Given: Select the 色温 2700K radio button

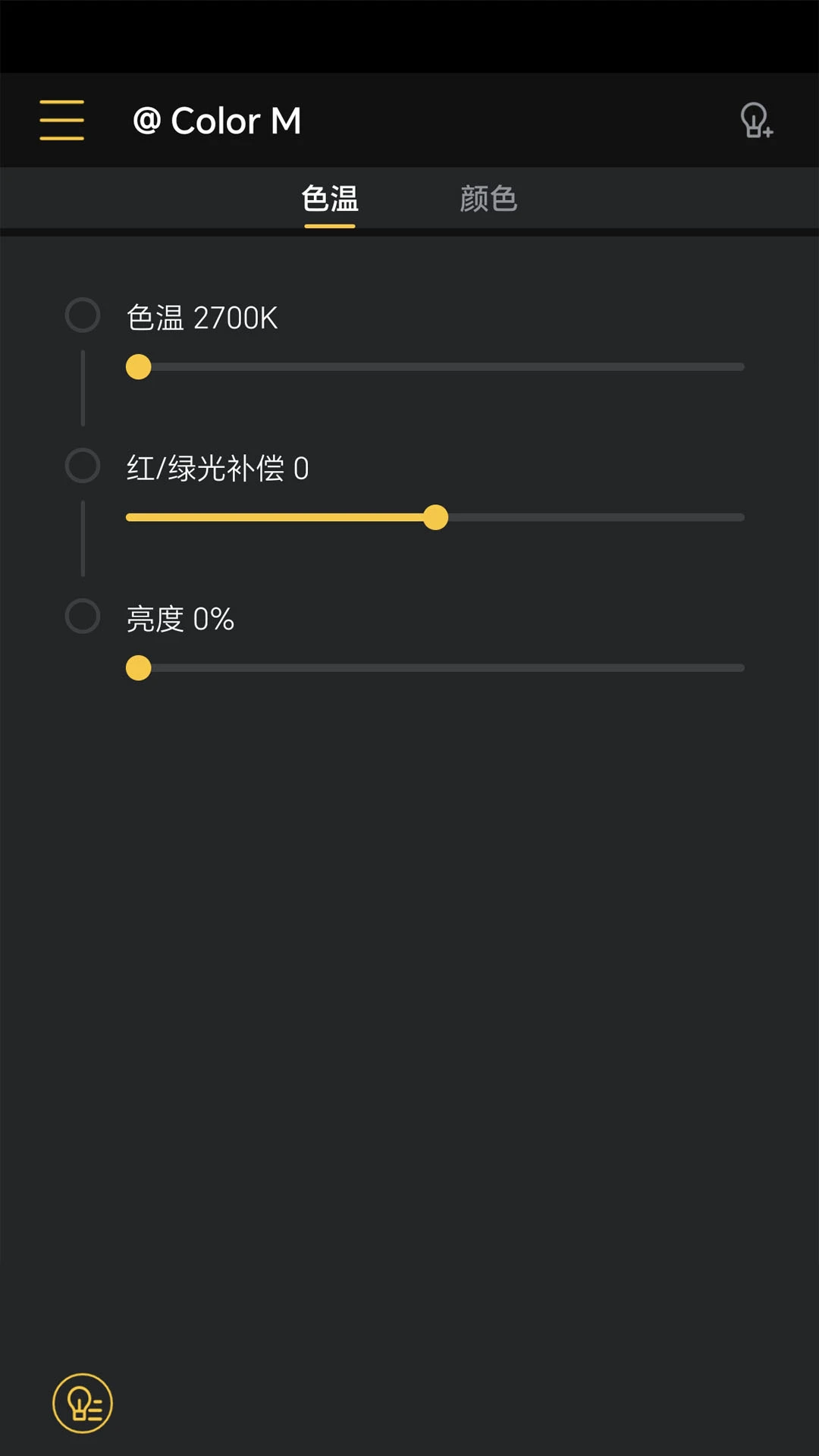Looking at the screenshot, I should 83,315.
